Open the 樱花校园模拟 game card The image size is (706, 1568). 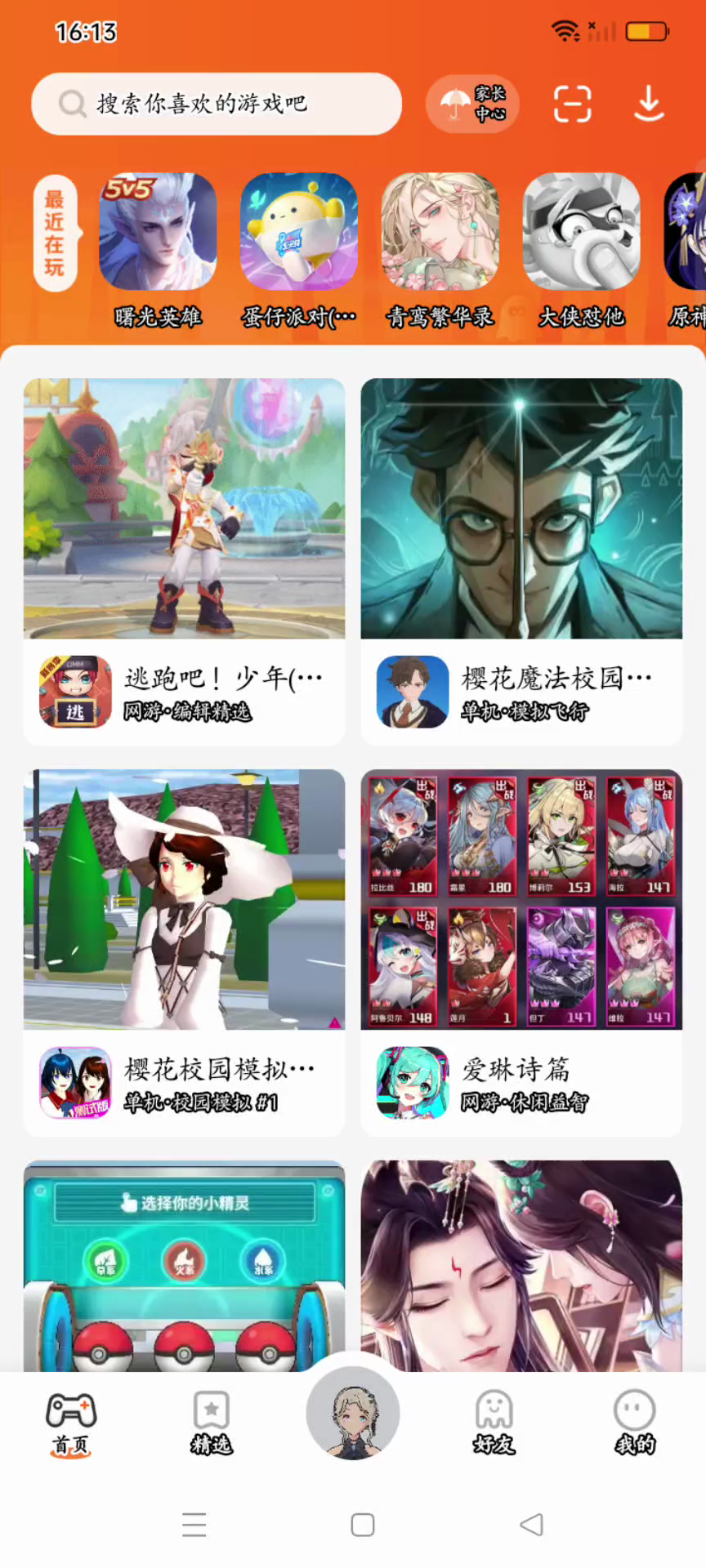pyautogui.click(x=184, y=951)
